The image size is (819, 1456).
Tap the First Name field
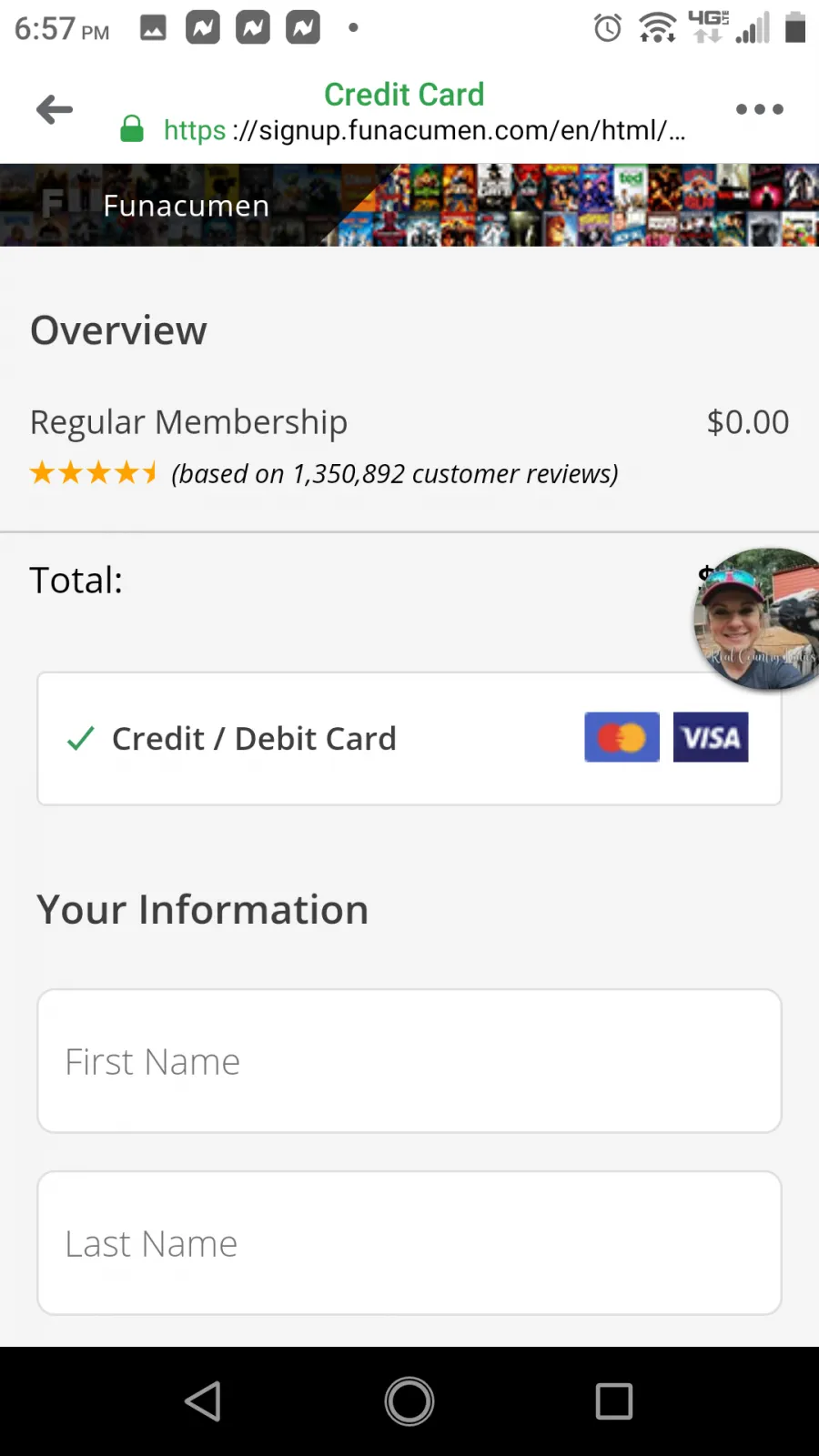pyautogui.click(x=409, y=1061)
